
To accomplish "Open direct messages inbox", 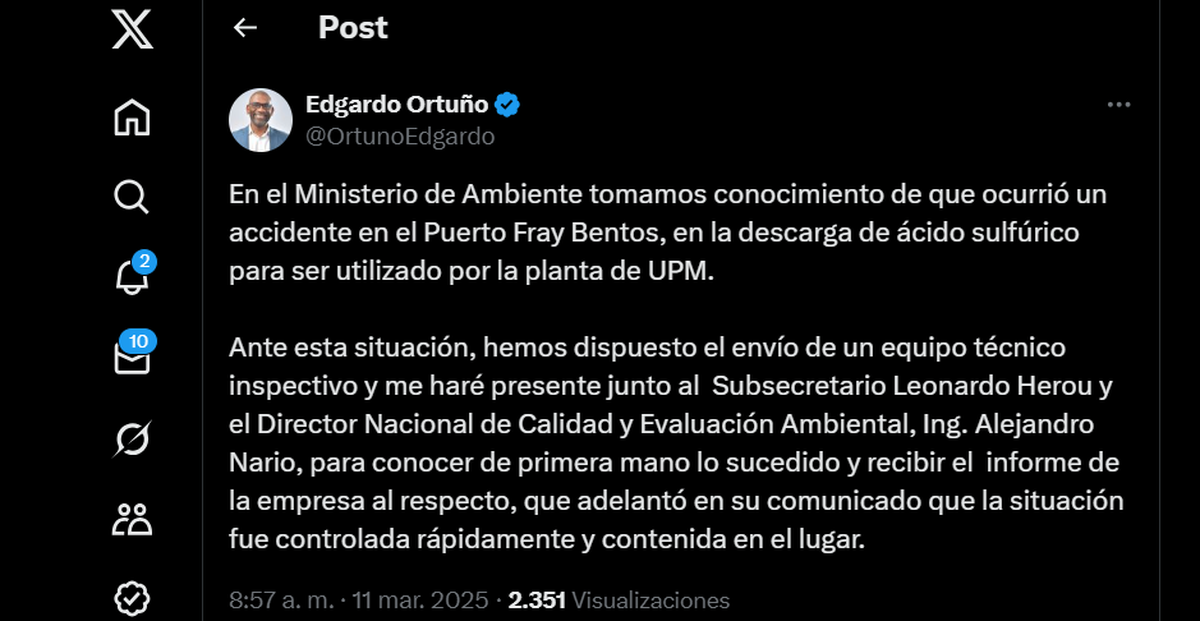I will tap(132, 357).
